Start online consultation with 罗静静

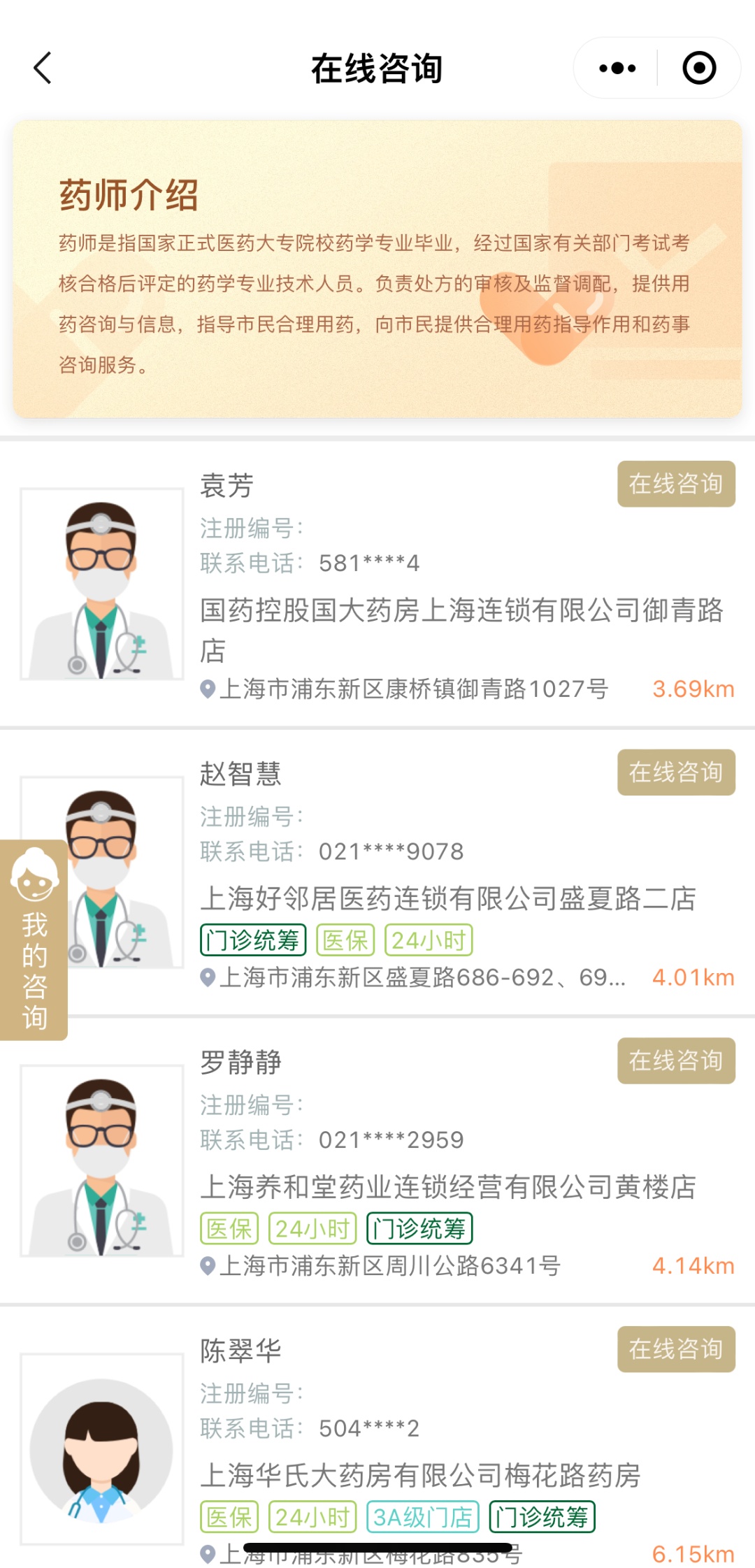(675, 1060)
